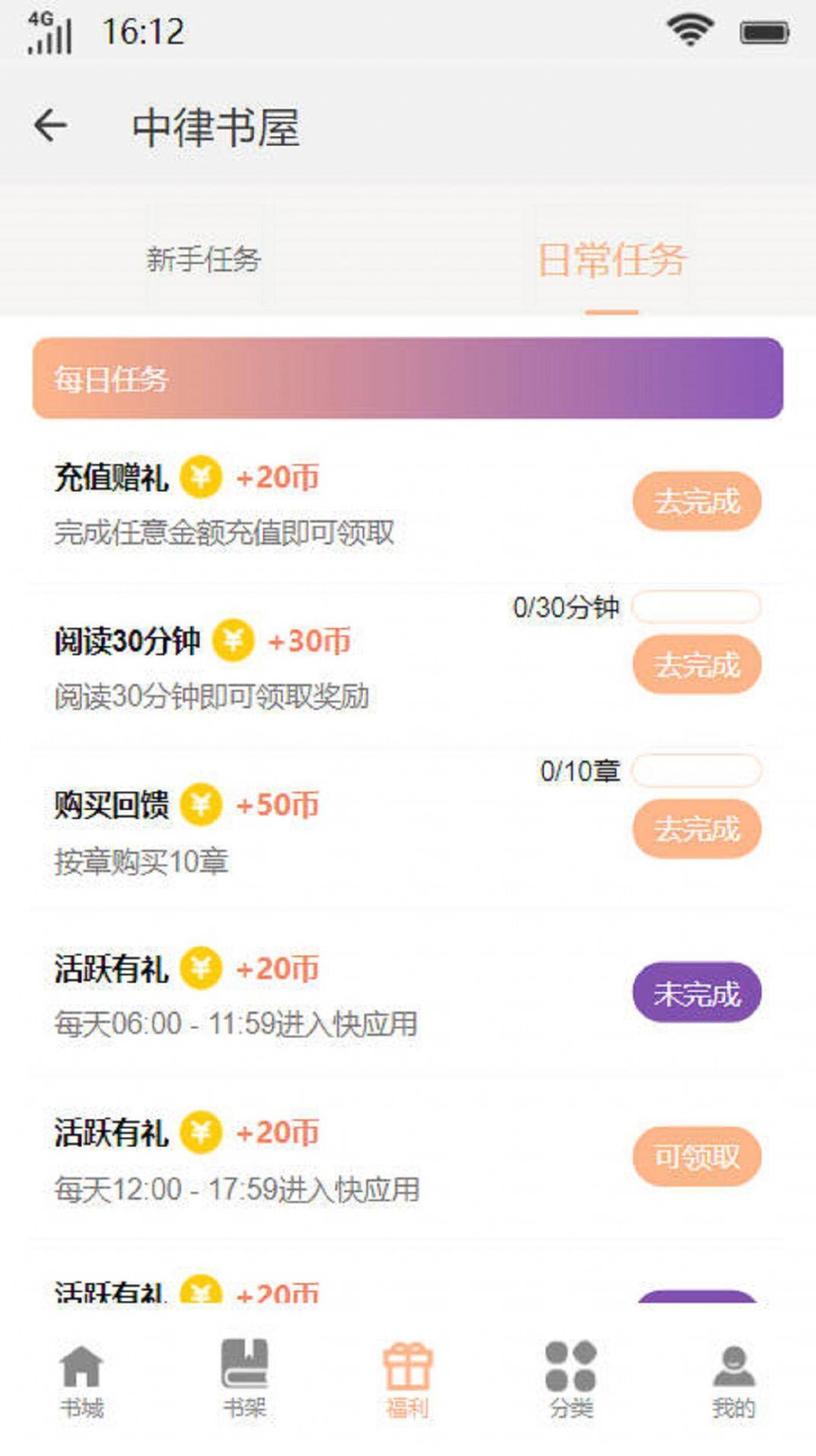This screenshot has width=816, height=1456.
Task: Click 去完成 for the 充值赠礼 task
Action: (697, 501)
